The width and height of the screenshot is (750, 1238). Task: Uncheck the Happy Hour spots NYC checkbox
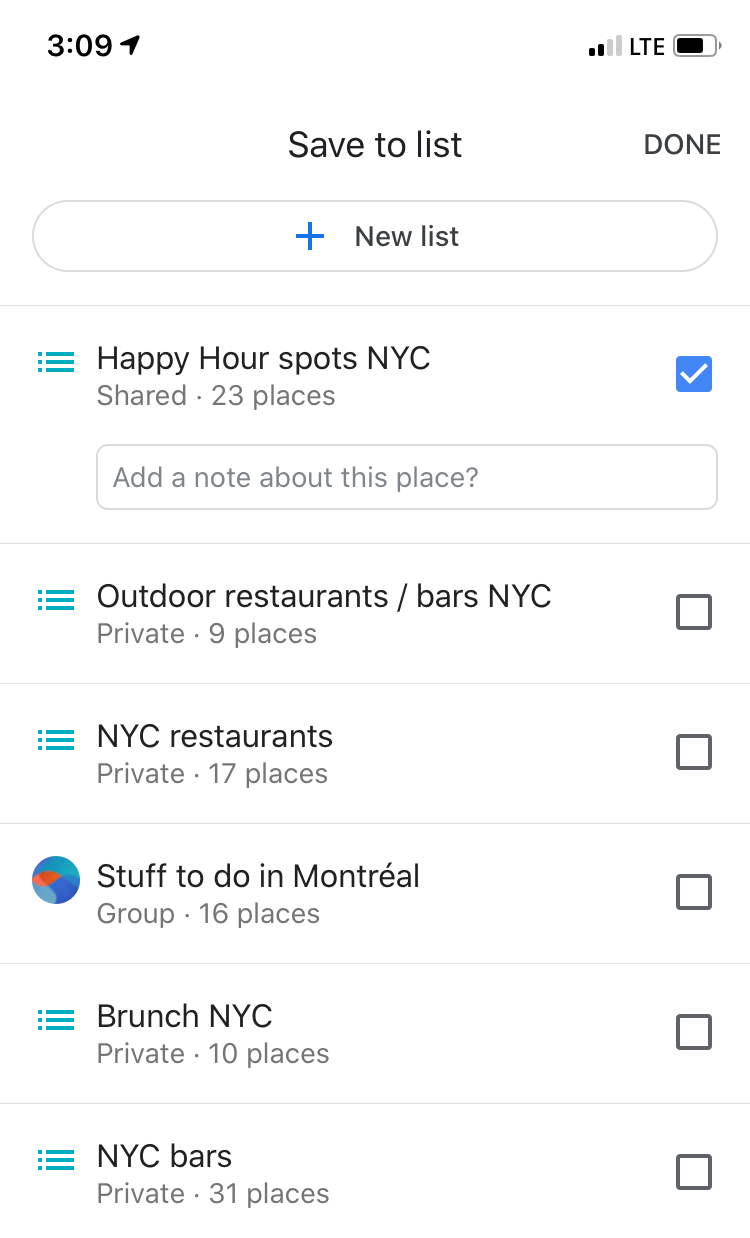click(694, 374)
